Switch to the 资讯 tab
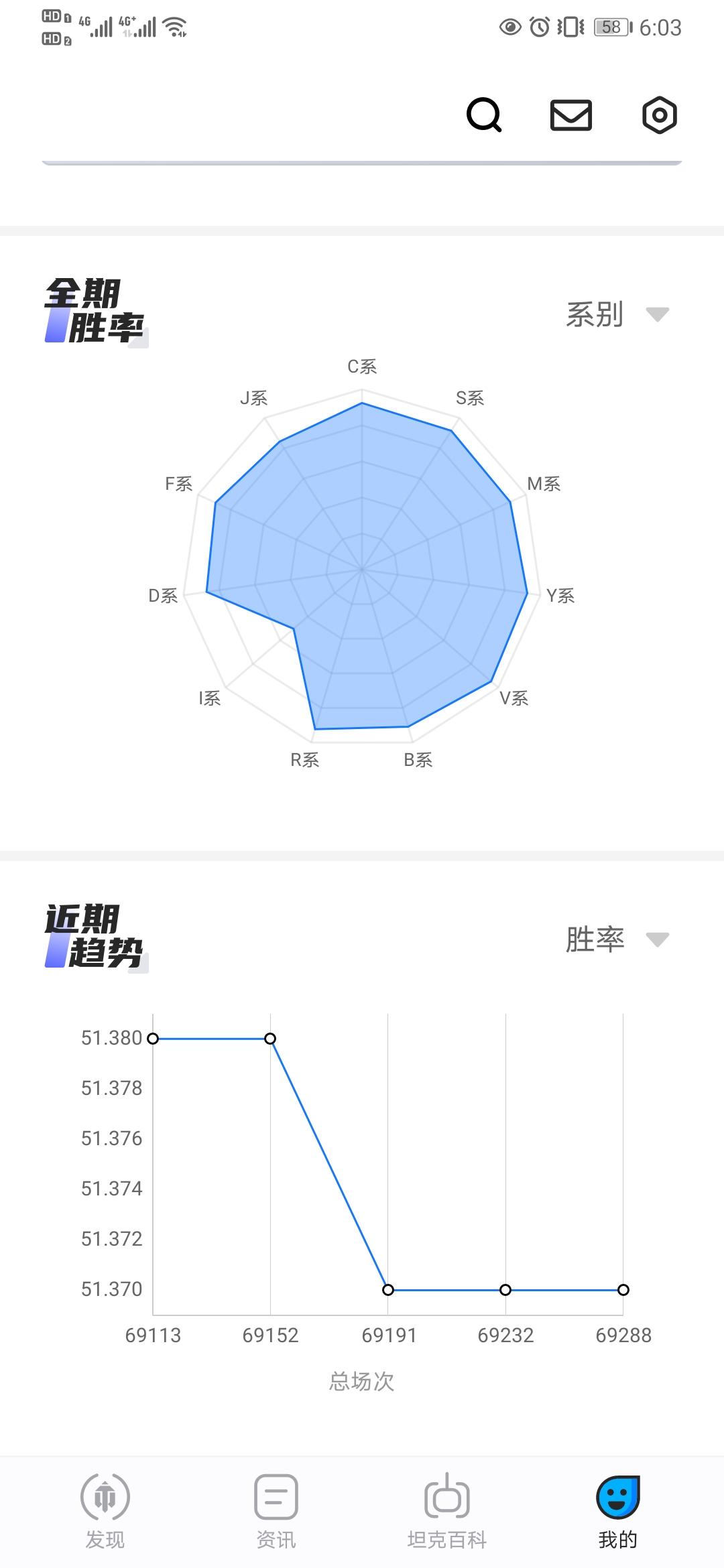 point(276,1510)
